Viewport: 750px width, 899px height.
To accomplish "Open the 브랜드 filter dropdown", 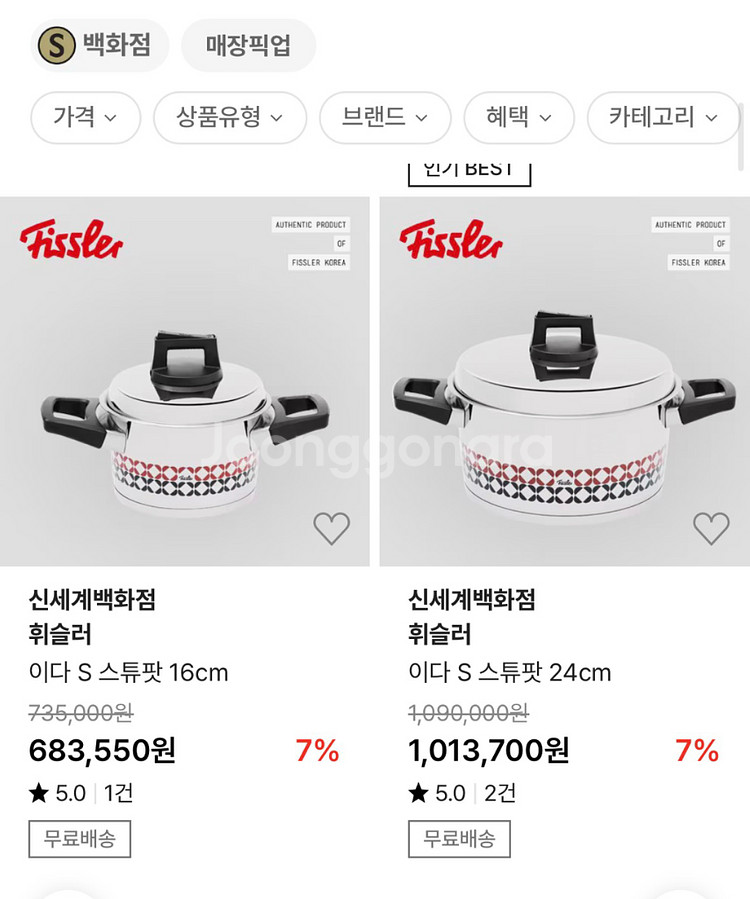I will click(x=384, y=117).
